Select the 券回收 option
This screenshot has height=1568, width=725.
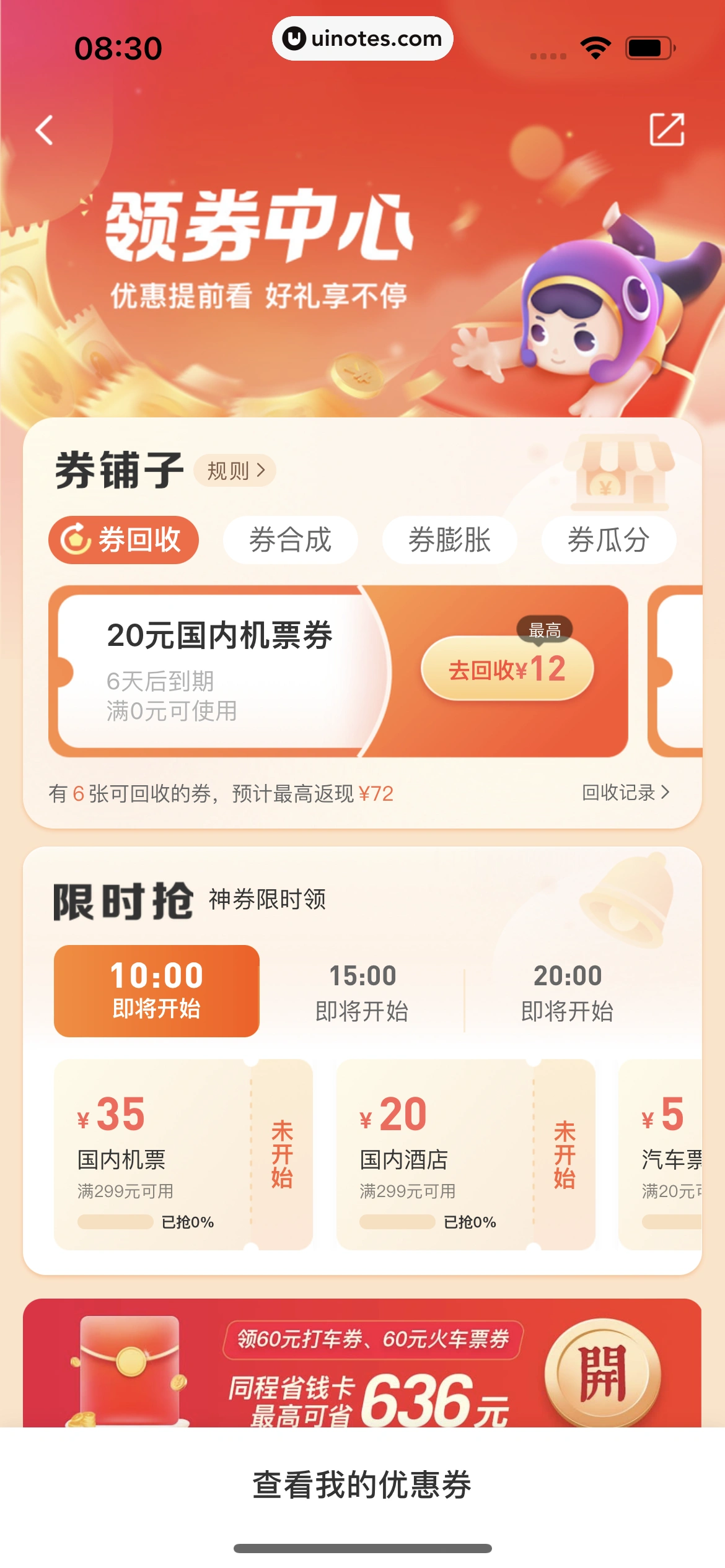(124, 539)
